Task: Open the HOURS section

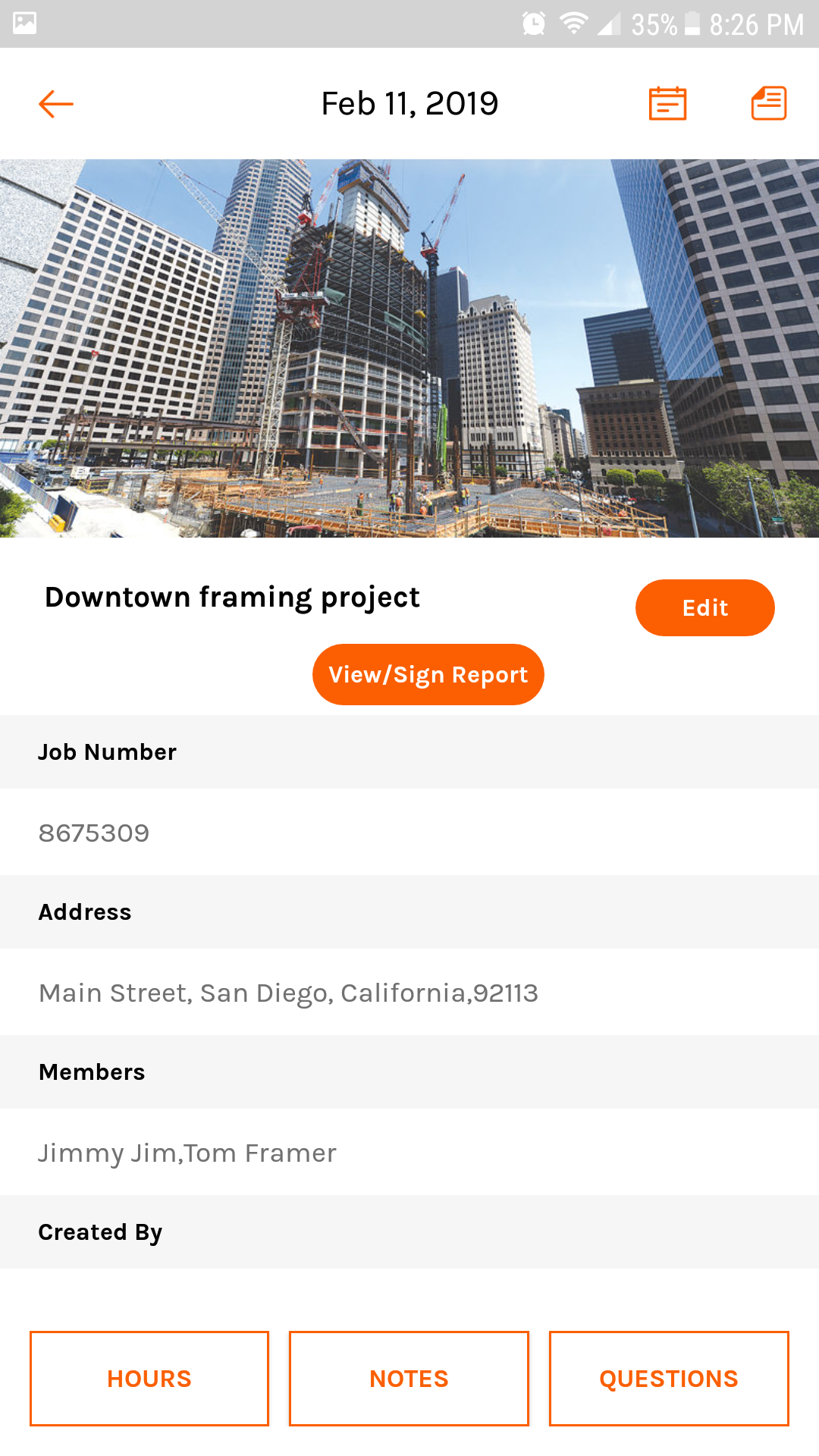Action: pos(149,1378)
